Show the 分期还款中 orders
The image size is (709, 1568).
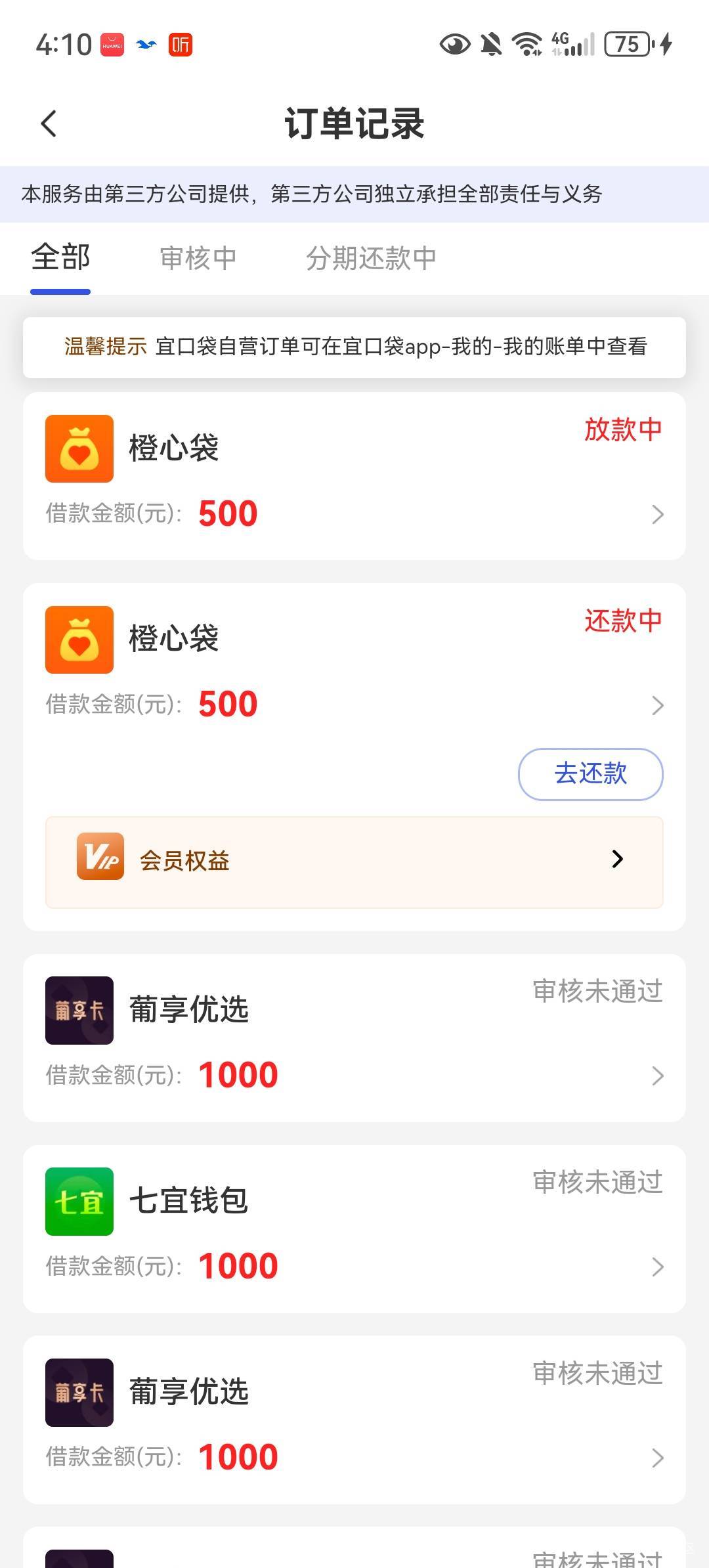pyautogui.click(x=371, y=258)
